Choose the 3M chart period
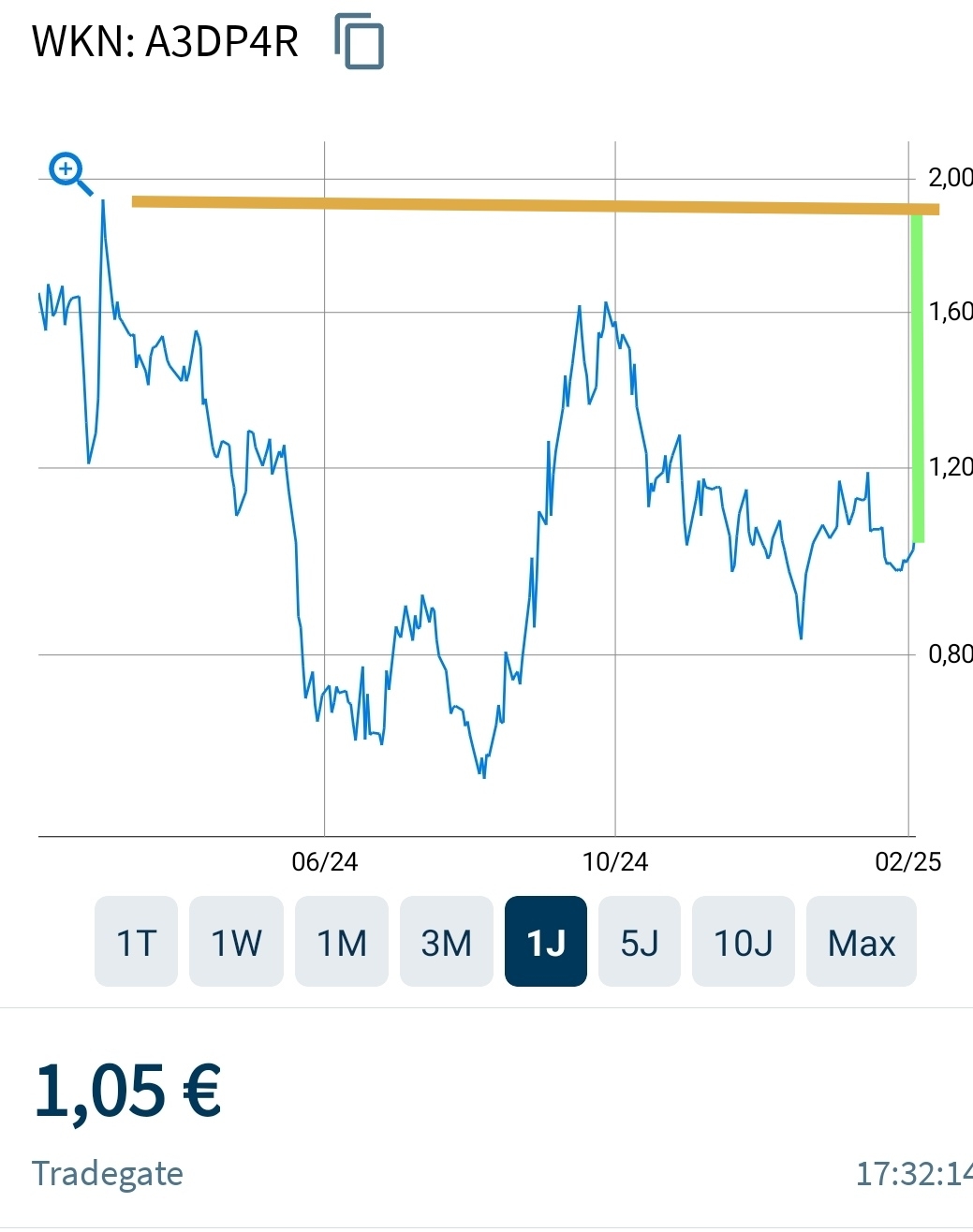This screenshot has height=1232, width=973. point(447,942)
